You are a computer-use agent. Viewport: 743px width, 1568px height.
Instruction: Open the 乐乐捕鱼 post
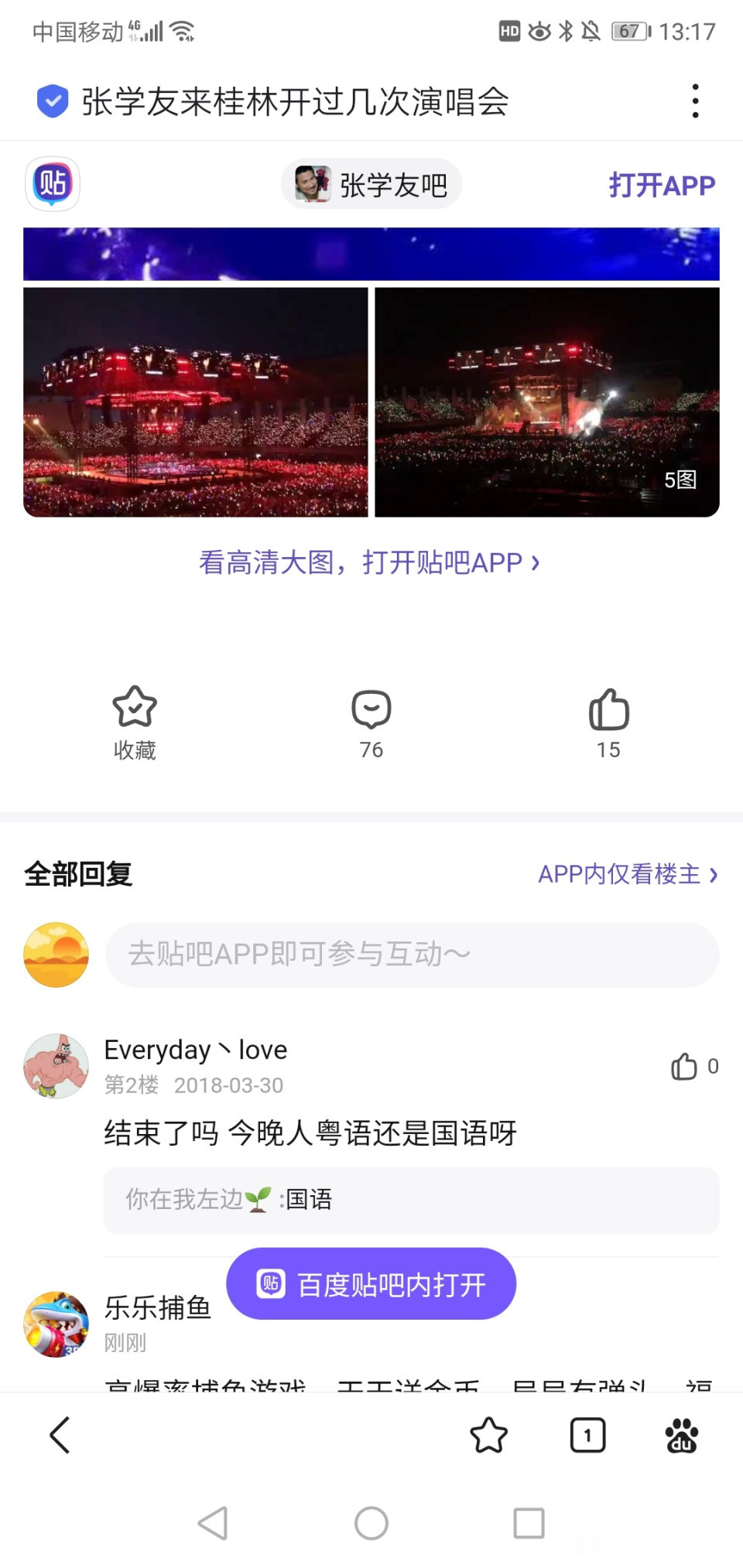pyautogui.click(x=158, y=1307)
